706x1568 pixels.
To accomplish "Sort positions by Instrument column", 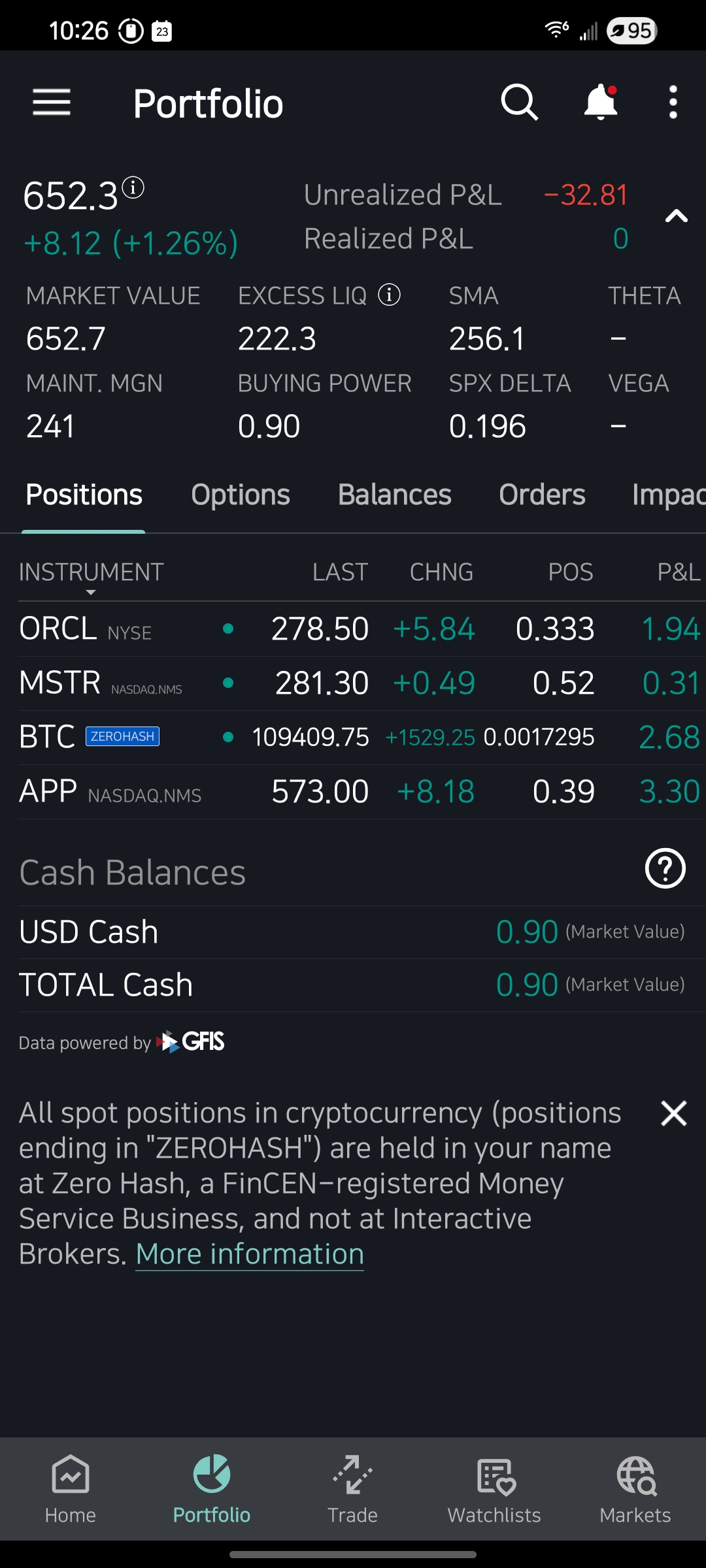I will [x=91, y=573].
